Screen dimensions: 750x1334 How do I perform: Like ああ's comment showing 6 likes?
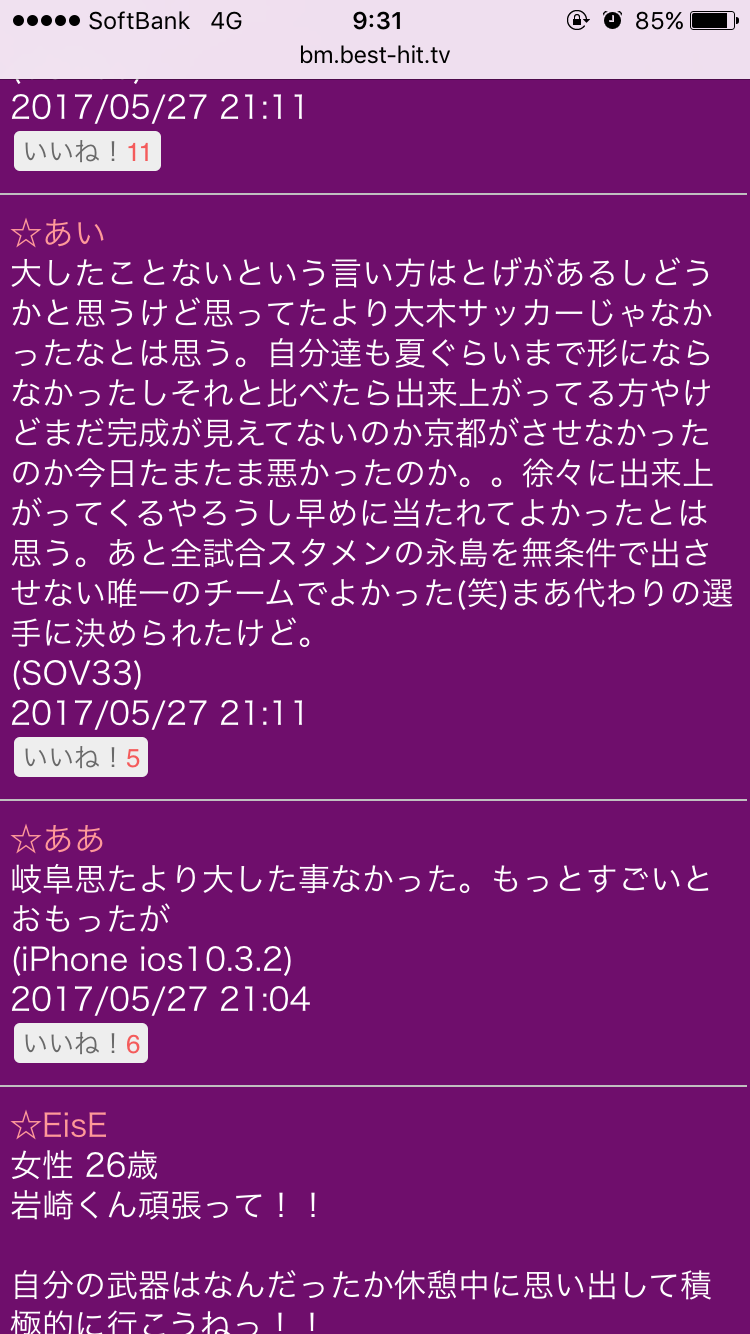pyautogui.click(x=80, y=1044)
